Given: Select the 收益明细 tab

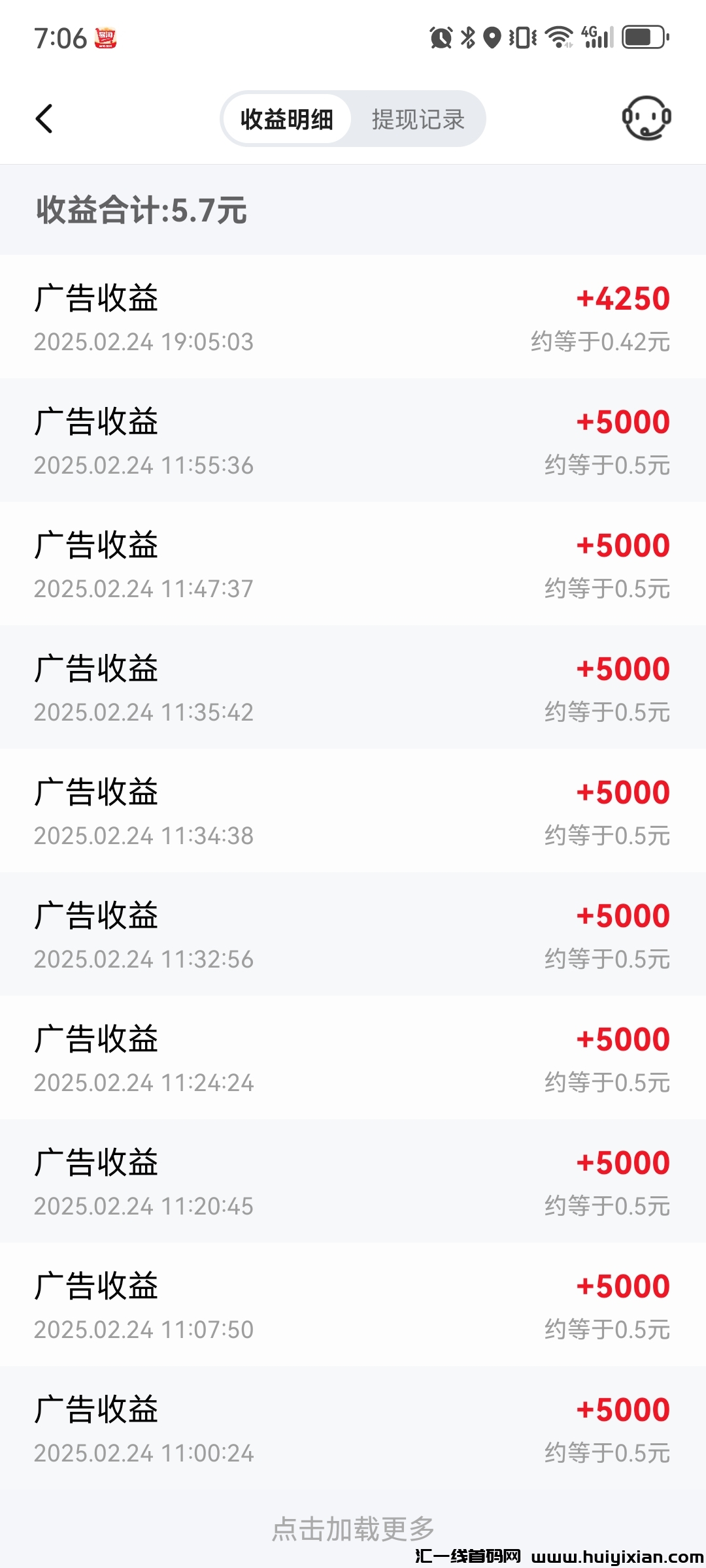Looking at the screenshot, I should 287,119.
